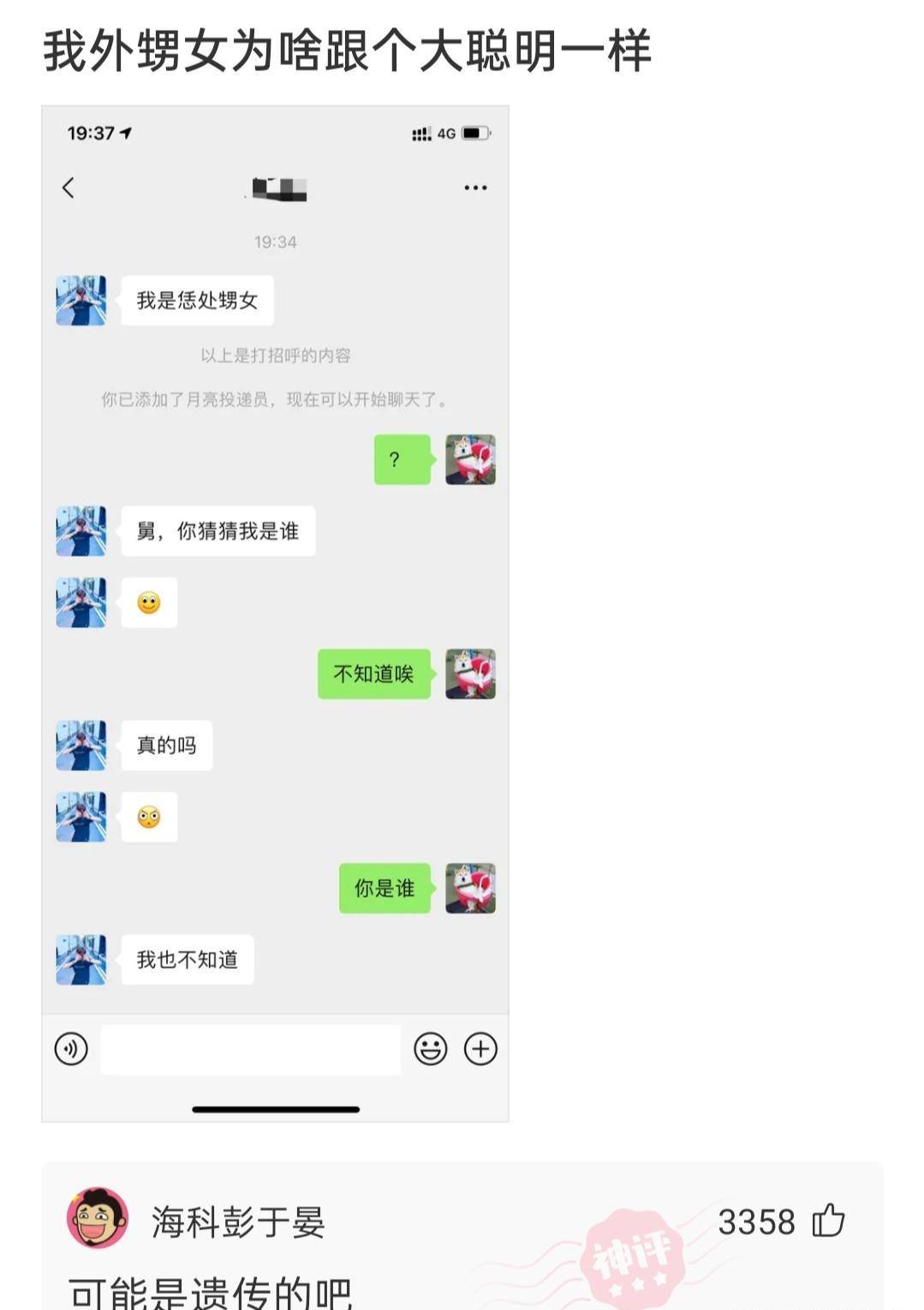Screen dimensions: 924x1310
Task: Open the WeChat chat screenshot image
Action: pos(275,613)
